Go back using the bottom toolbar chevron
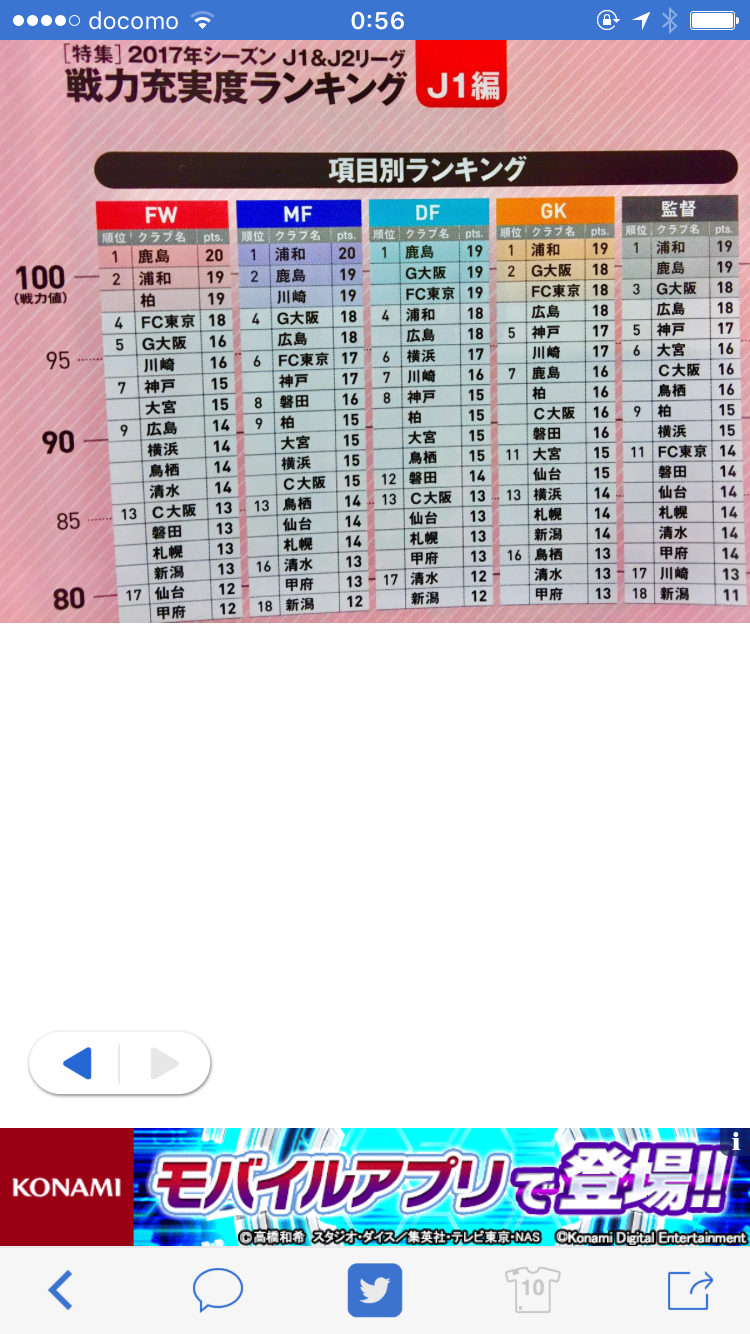This screenshot has height=1334, width=750. pos(61,1290)
